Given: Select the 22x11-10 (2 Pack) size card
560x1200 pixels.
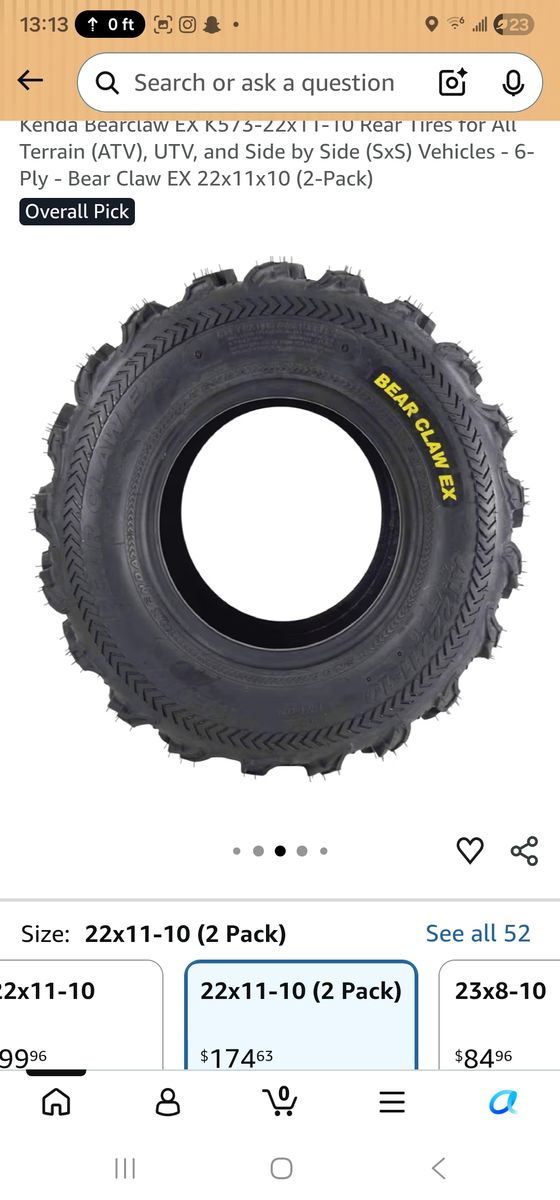Looking at the screenshot, I should click(301, 1015).
